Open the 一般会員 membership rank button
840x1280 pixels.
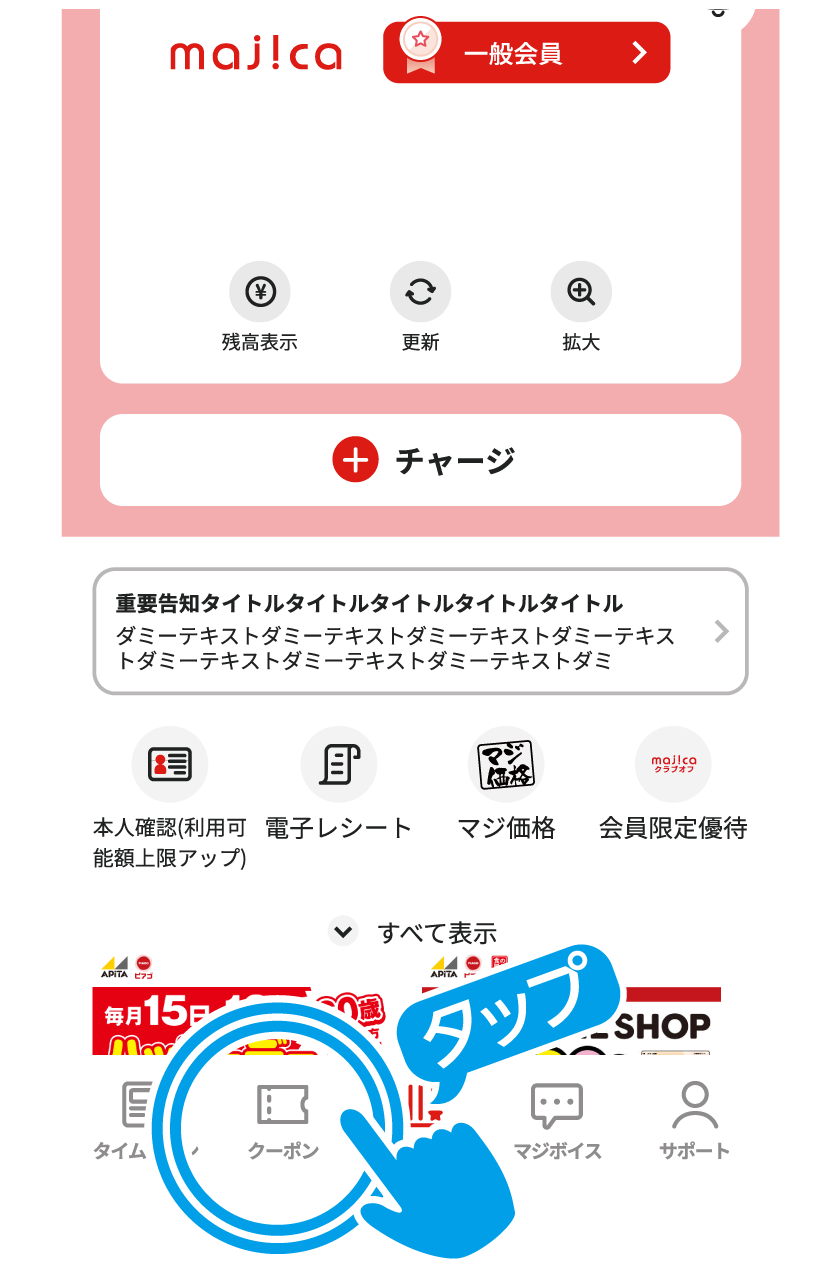(526, 53)
